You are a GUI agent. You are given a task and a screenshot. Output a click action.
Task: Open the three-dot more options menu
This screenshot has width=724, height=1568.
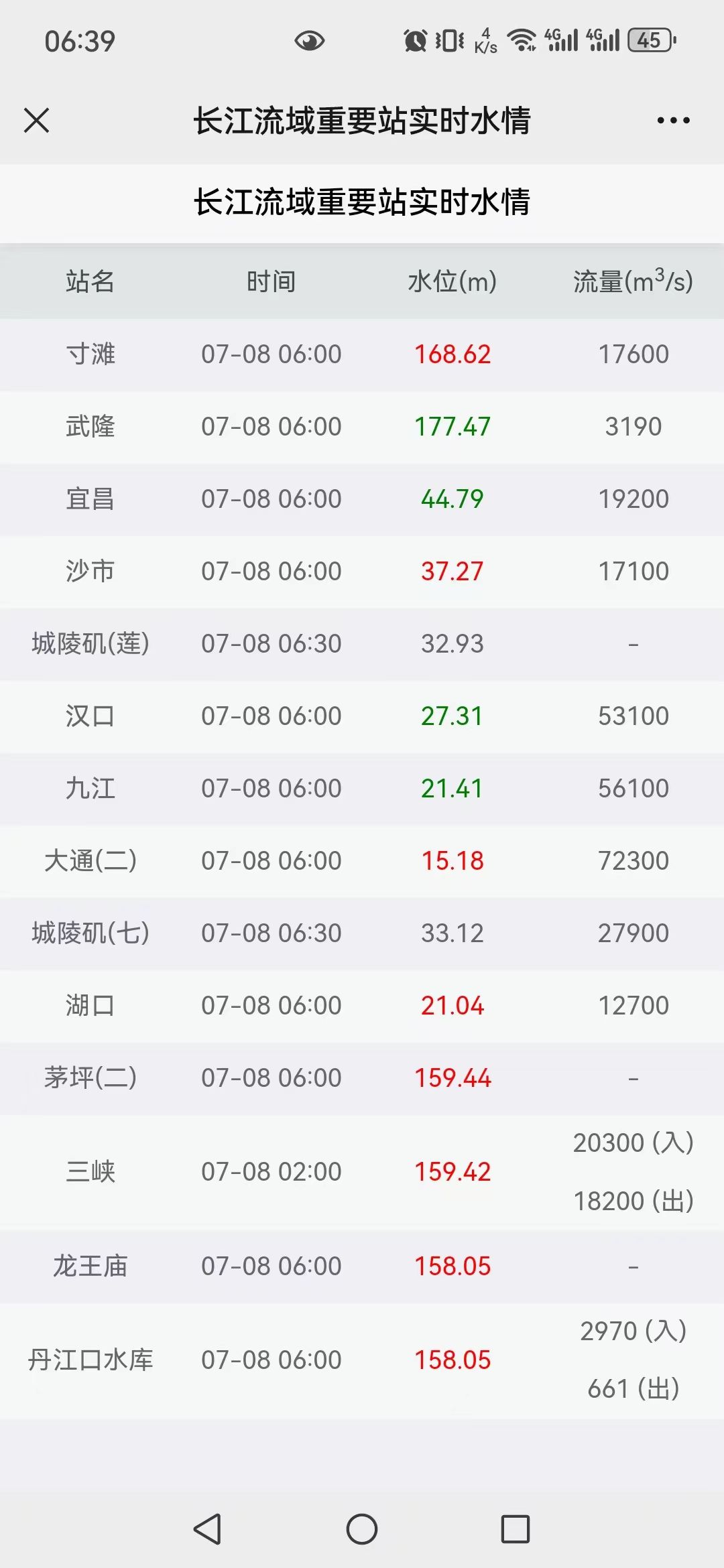point(673,121)
